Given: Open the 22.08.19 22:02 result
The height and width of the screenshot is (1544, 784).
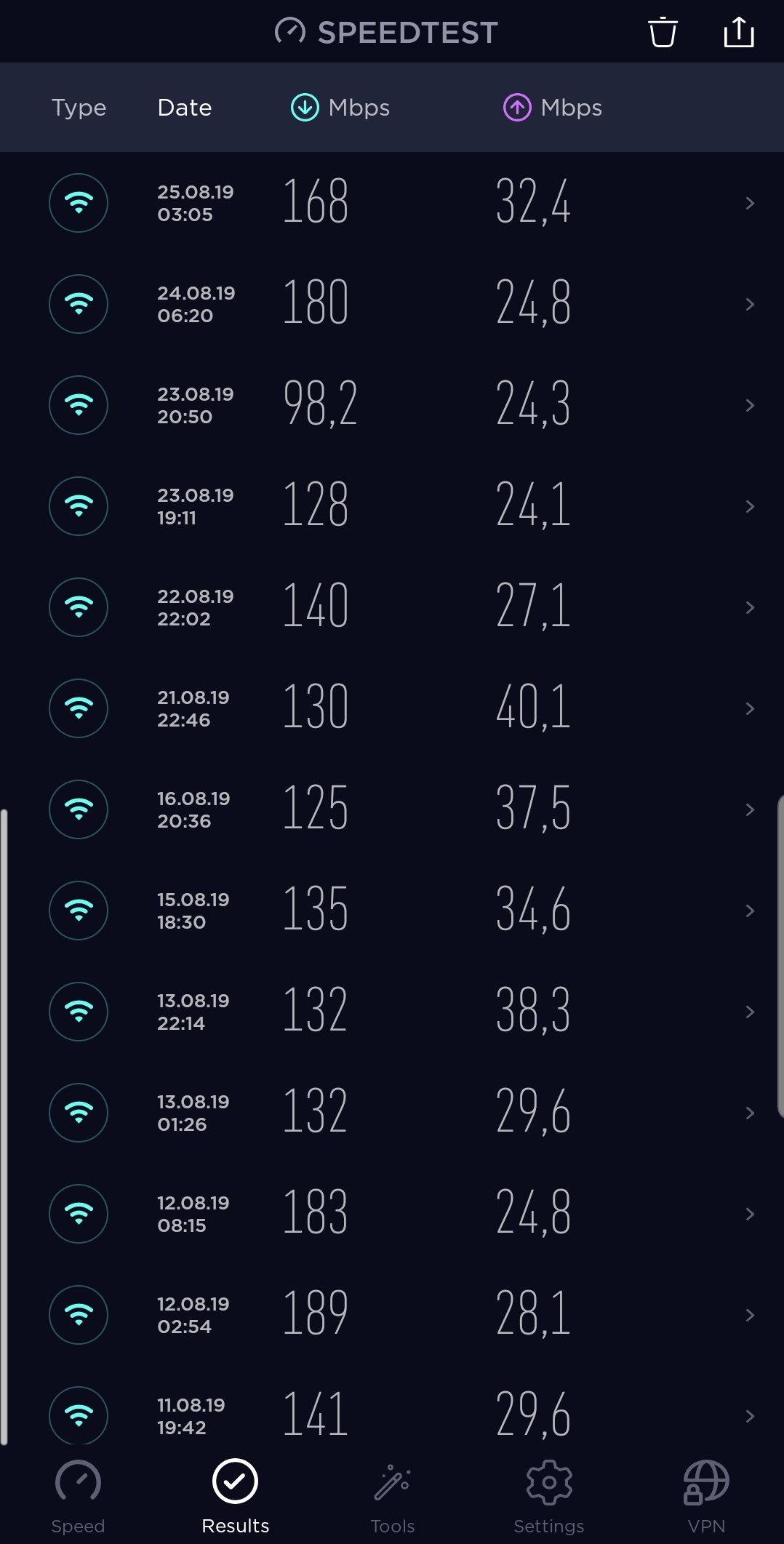Looking at the screenshot, I should (x=392, y=607).
